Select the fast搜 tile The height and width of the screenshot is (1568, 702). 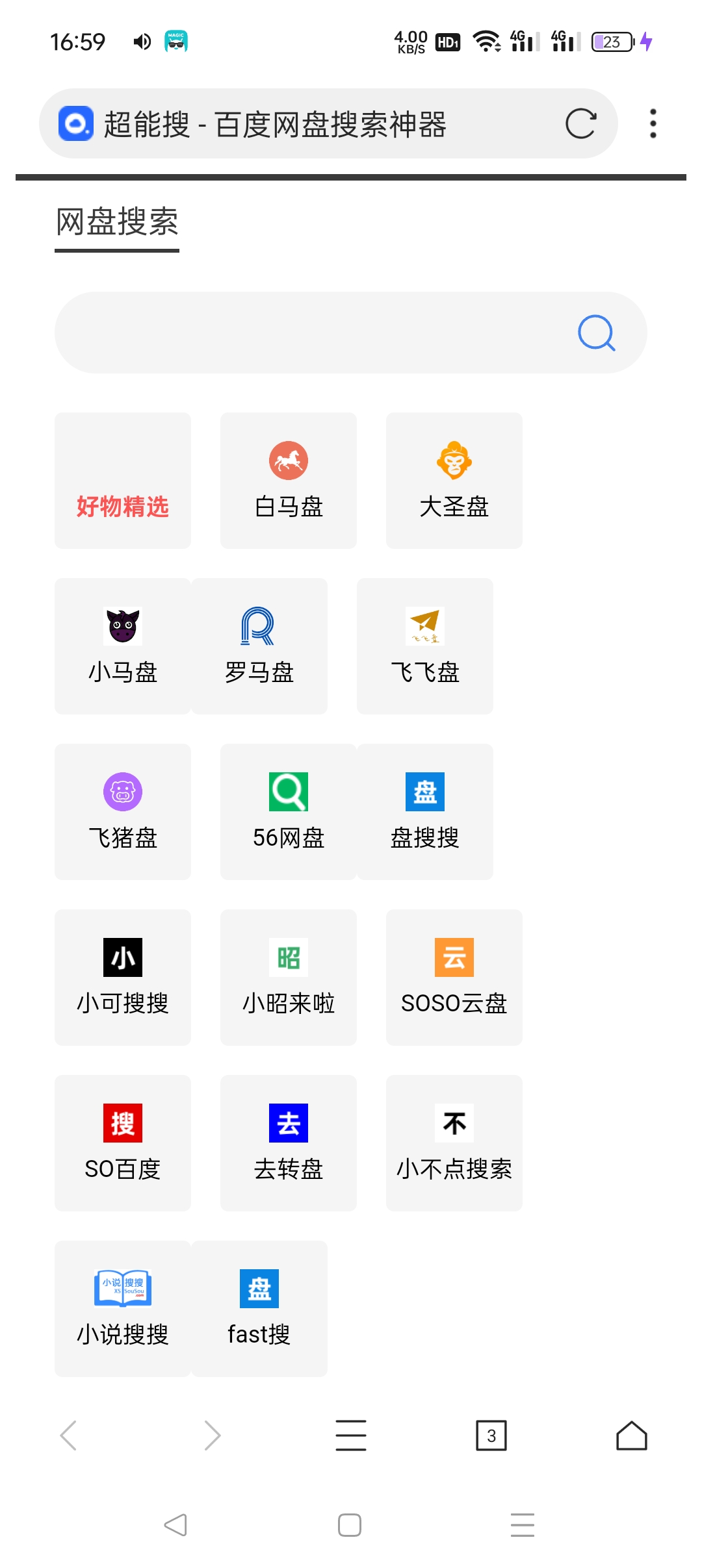coord(259,1309)
